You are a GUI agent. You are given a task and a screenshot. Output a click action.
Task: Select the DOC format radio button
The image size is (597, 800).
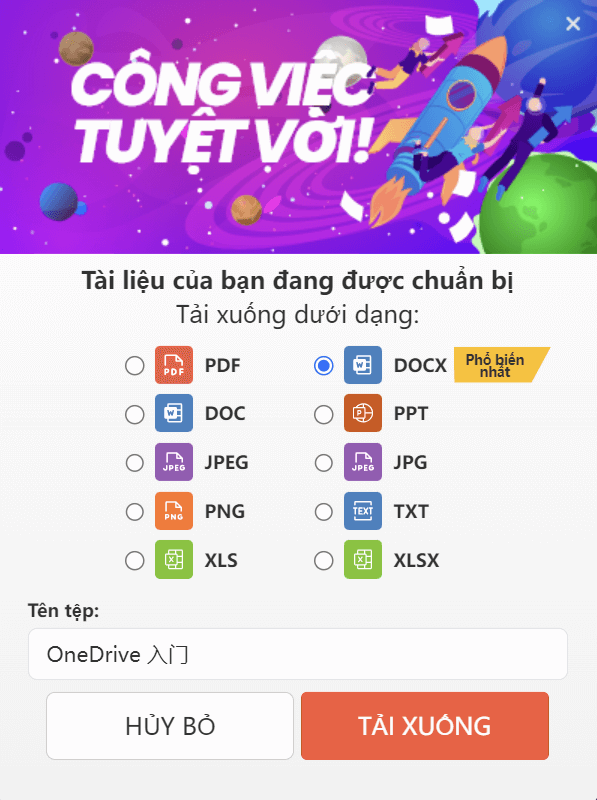135,414
